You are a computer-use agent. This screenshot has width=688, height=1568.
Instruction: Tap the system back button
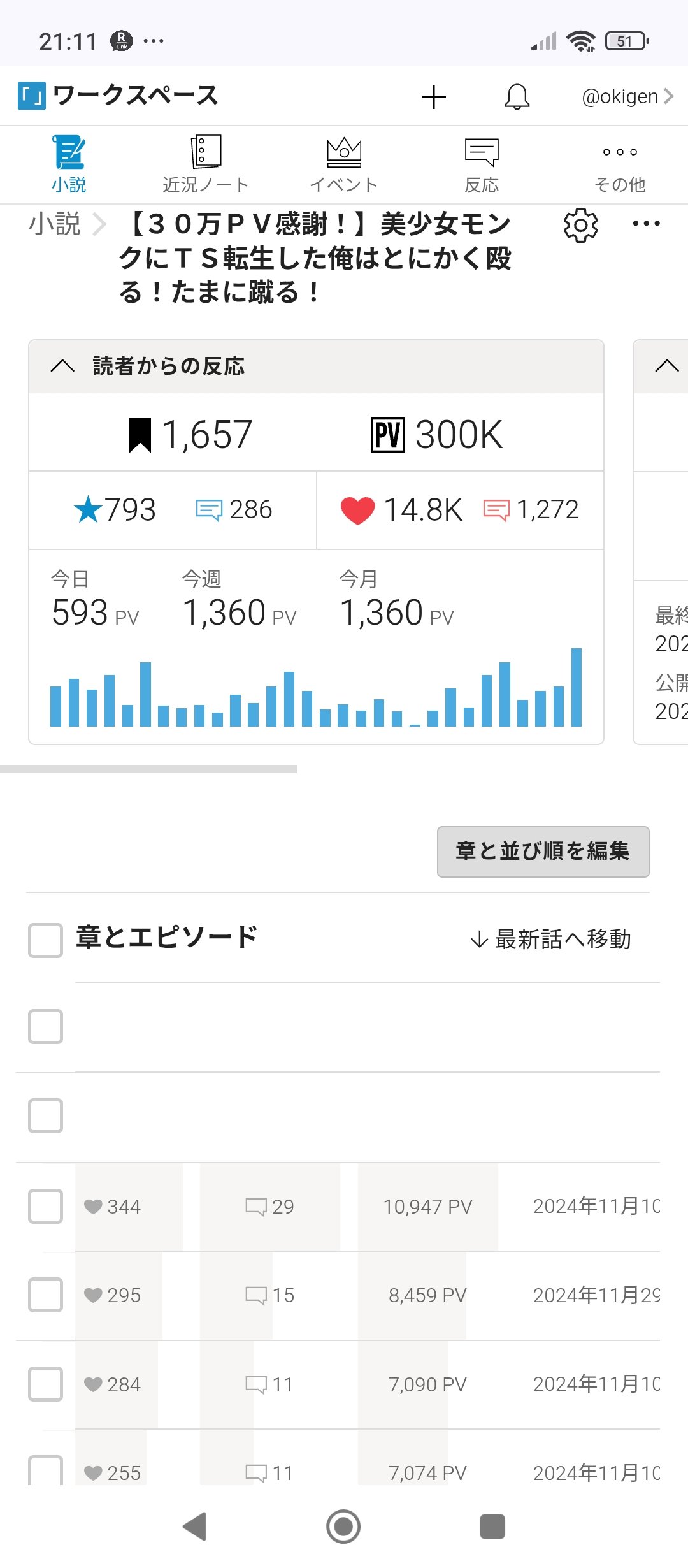coord(195,1527)
